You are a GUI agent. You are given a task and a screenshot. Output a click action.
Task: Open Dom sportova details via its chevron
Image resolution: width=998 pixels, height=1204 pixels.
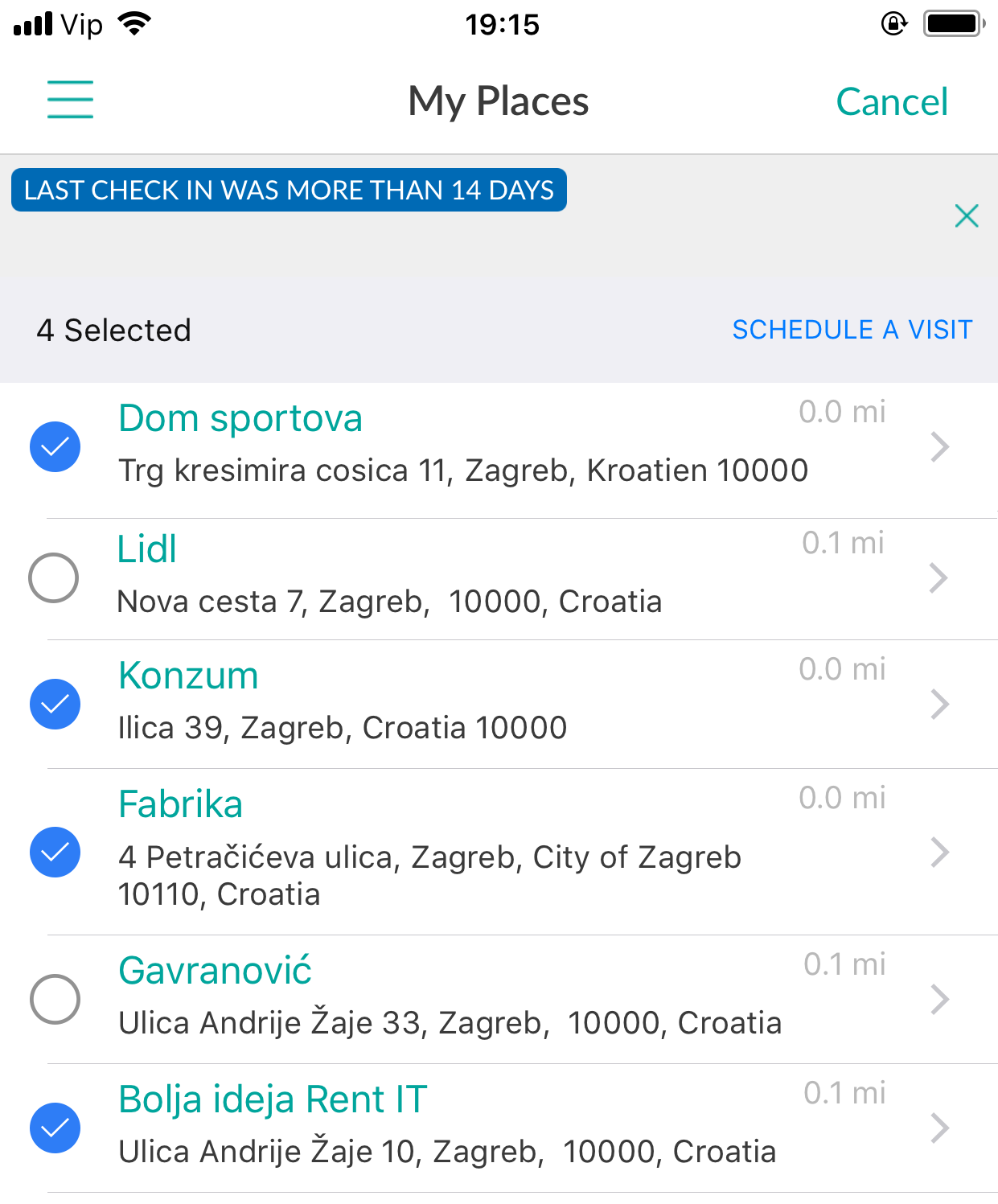point(938,447)
